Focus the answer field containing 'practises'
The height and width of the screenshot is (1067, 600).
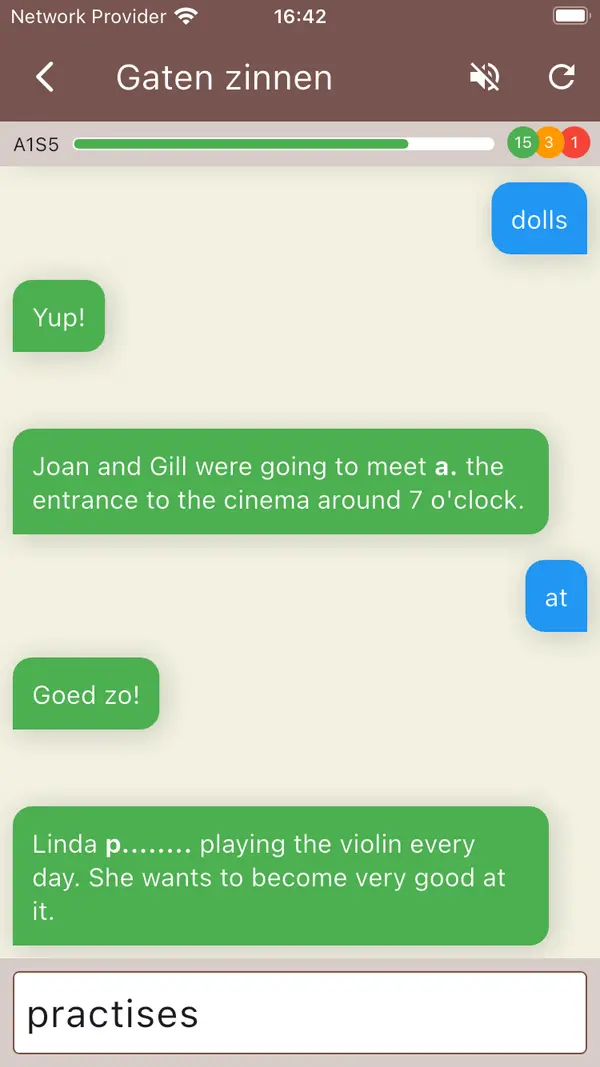click(299, 1013)
